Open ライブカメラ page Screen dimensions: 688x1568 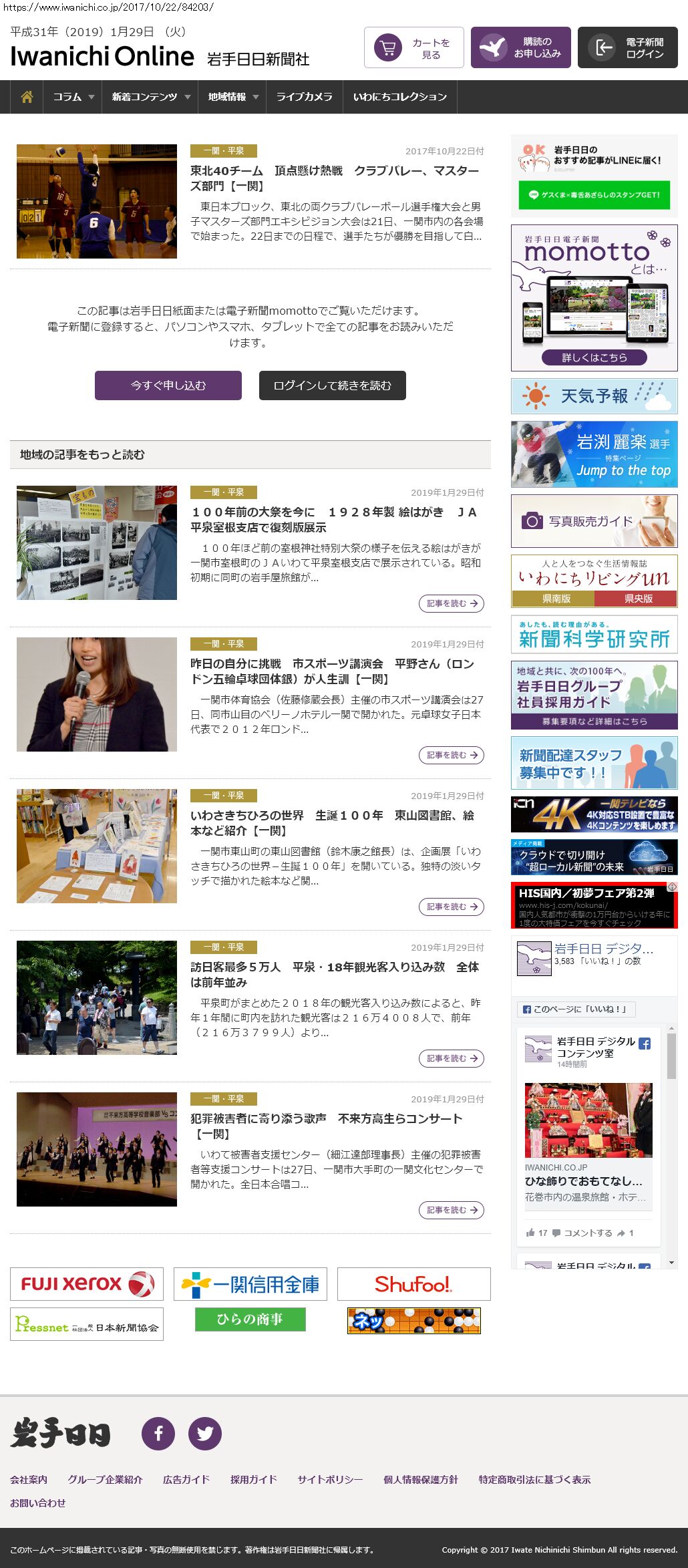(304, 97)
